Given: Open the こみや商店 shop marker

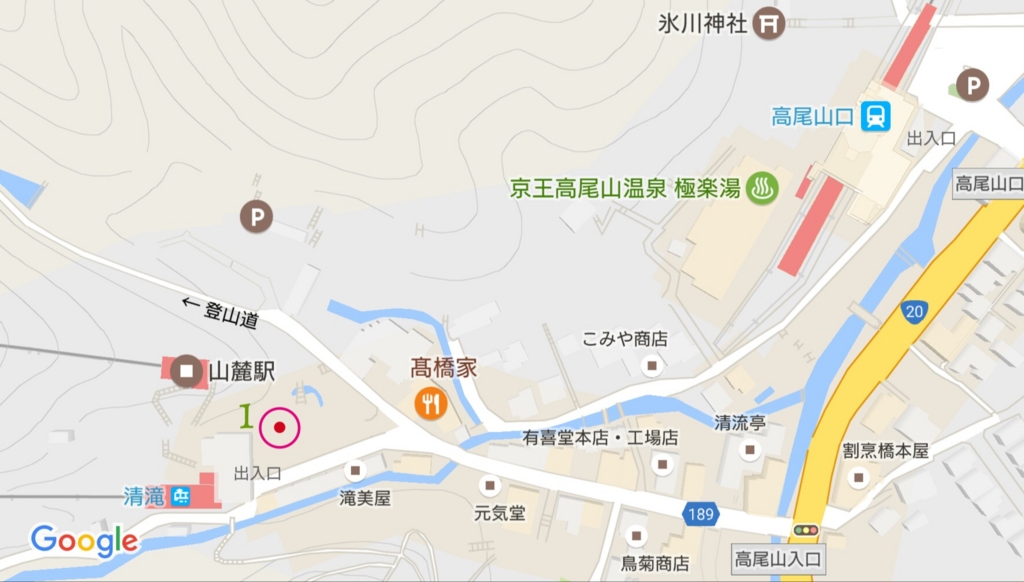Looking at the screenshot, I should [654, 366].
